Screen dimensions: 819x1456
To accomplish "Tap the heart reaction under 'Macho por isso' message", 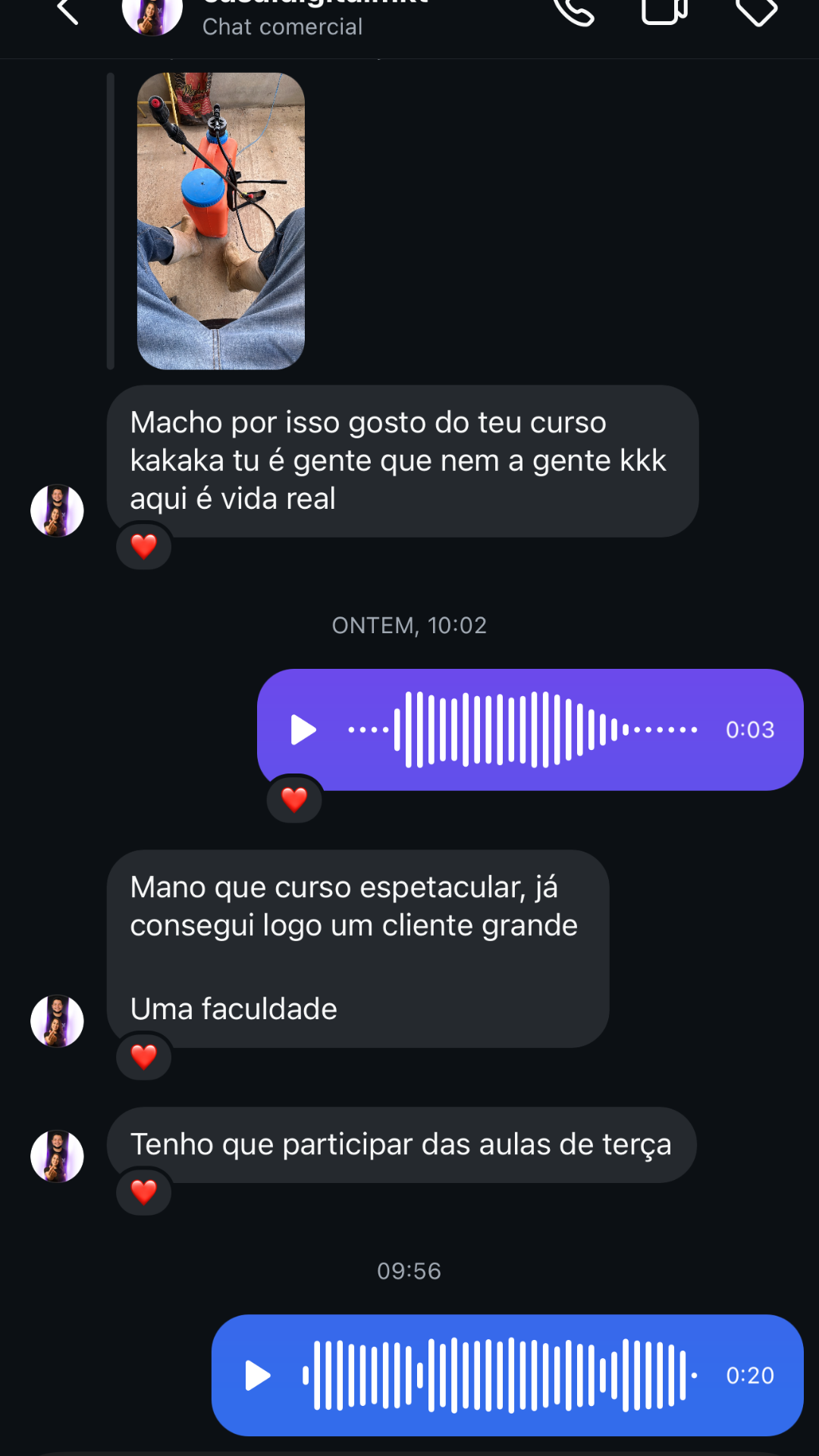I will (x=144, y=546).
